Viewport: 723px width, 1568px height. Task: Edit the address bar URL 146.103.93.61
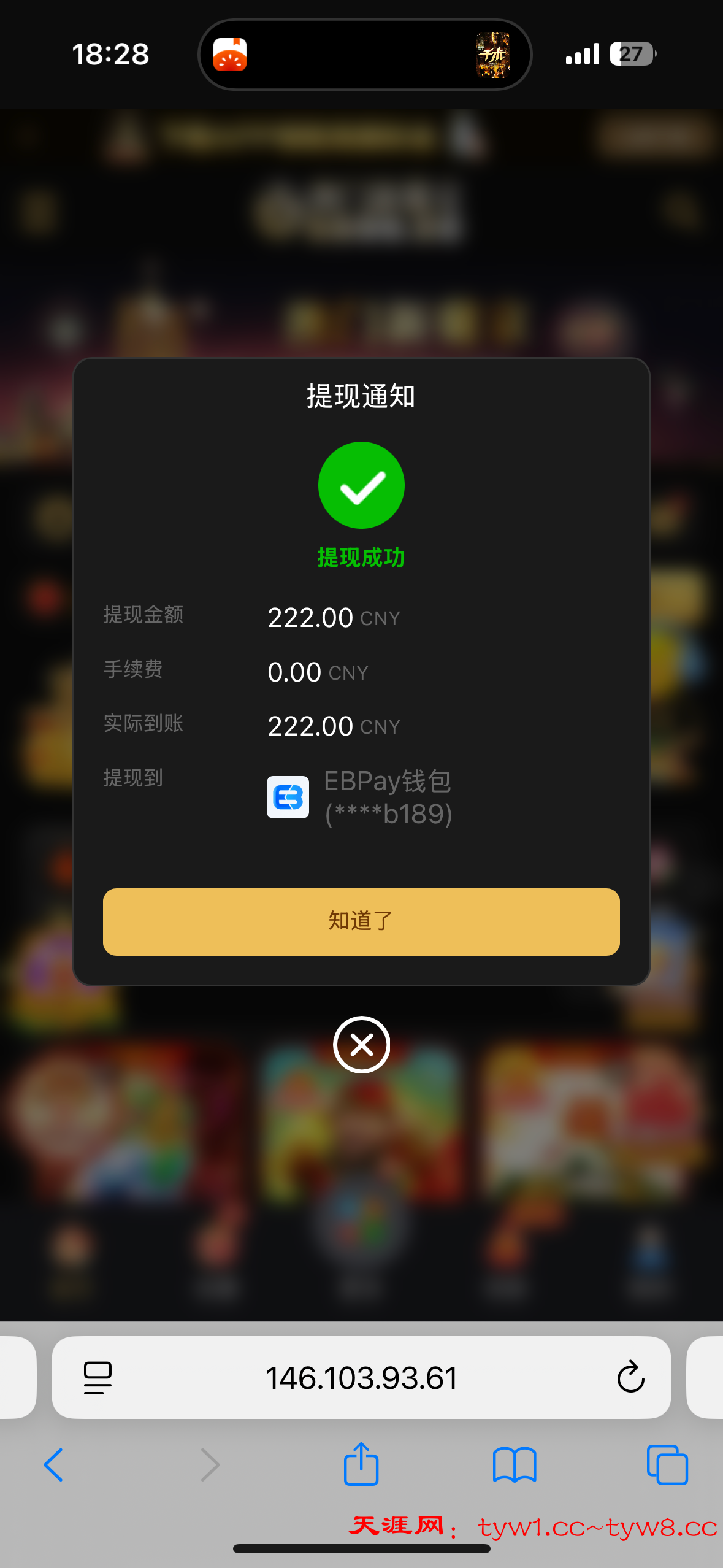point(361,1378)
